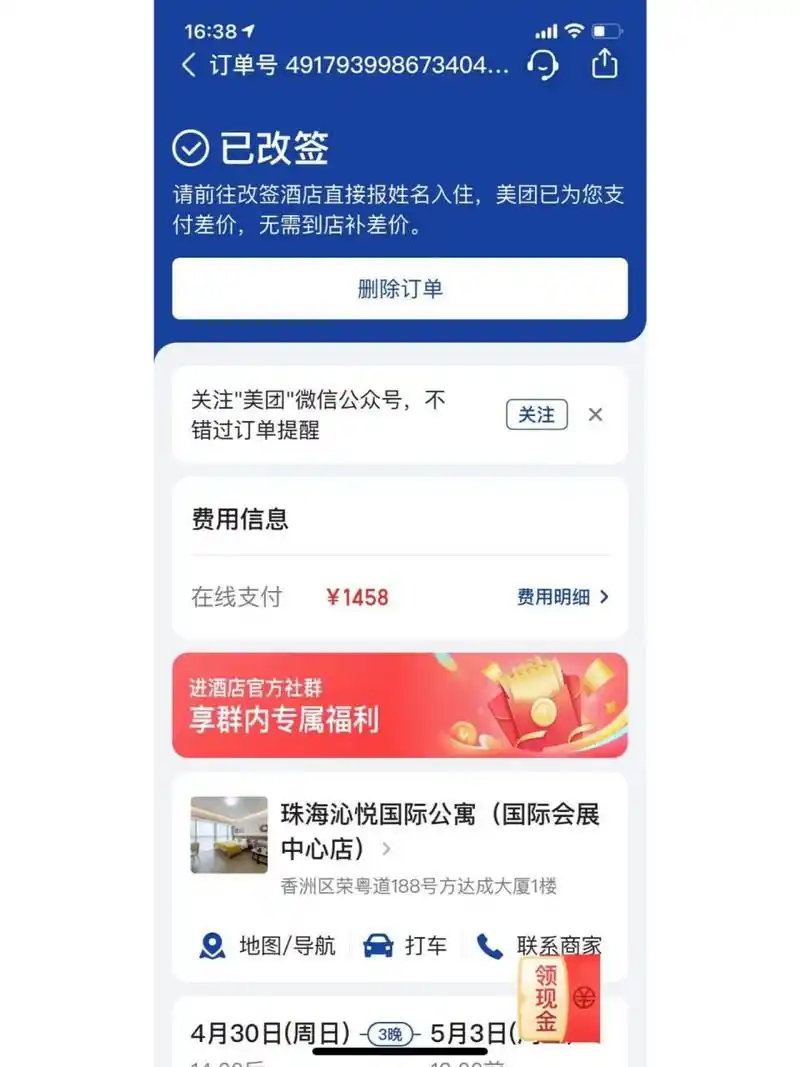800x1067 pixels.
Task: Book a ride with 打车
Action: (405, 946)
